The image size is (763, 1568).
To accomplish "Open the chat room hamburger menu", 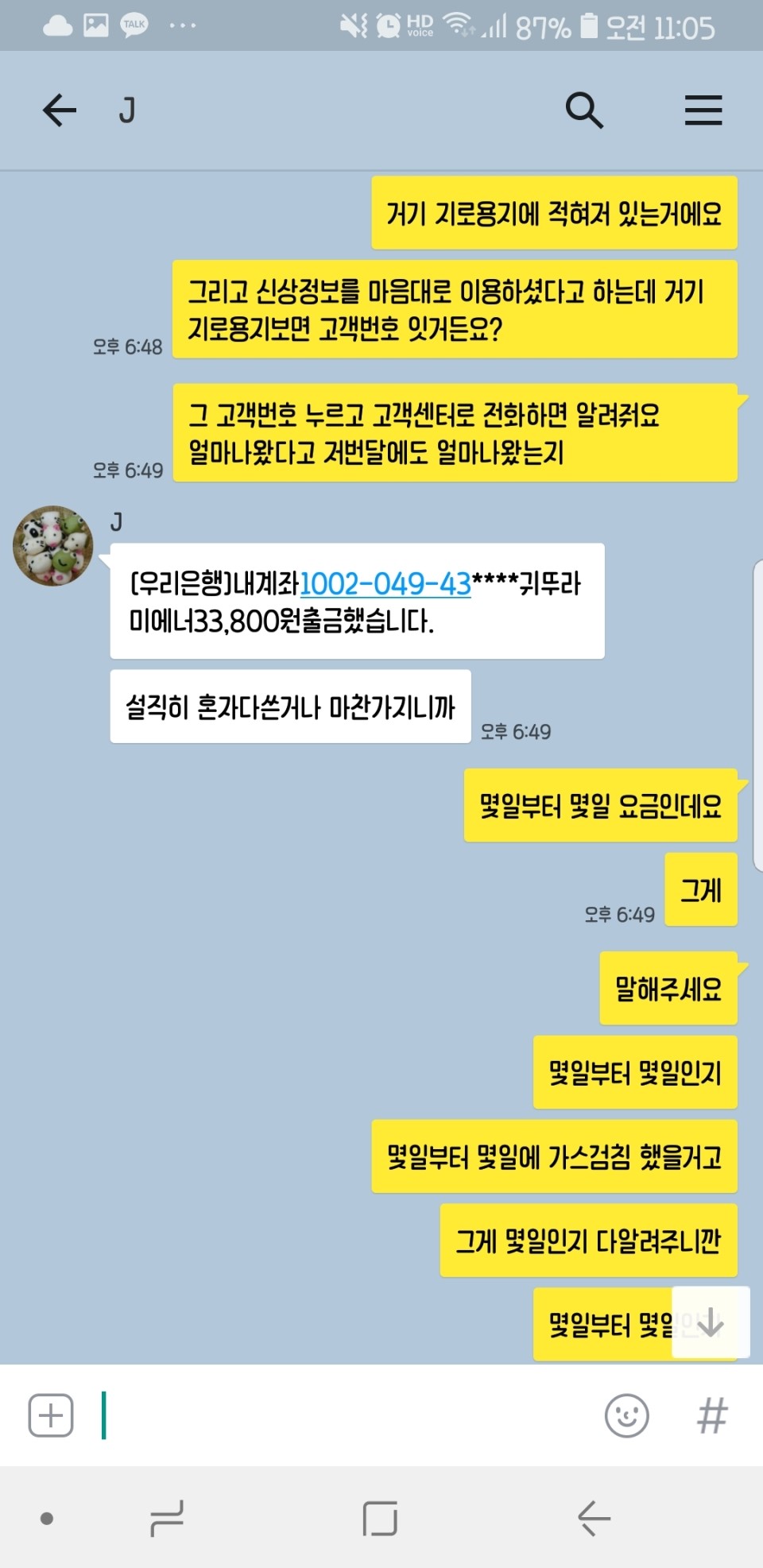I will 703,110.
